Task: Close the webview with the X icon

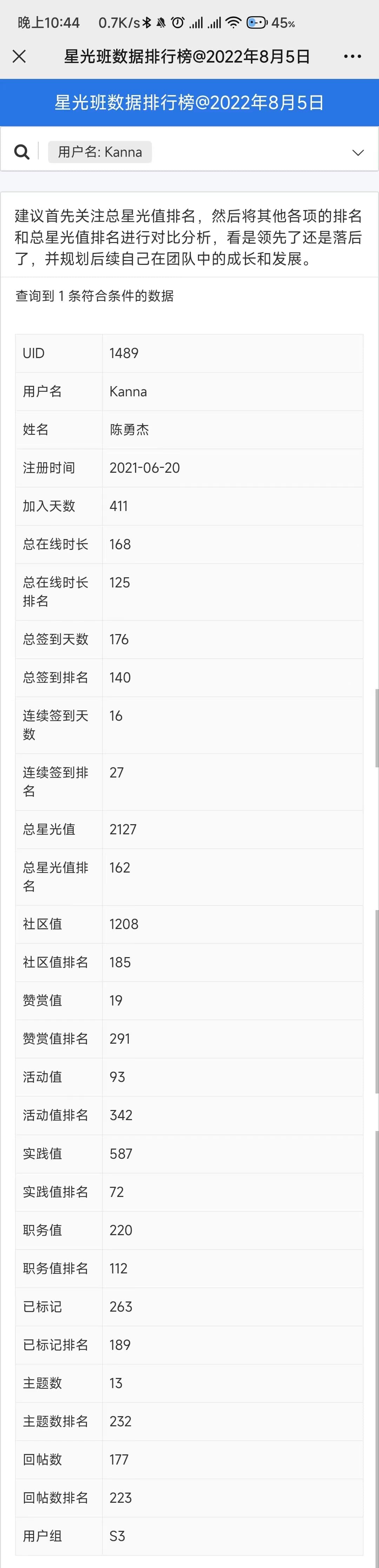Action: click(20, 56)
